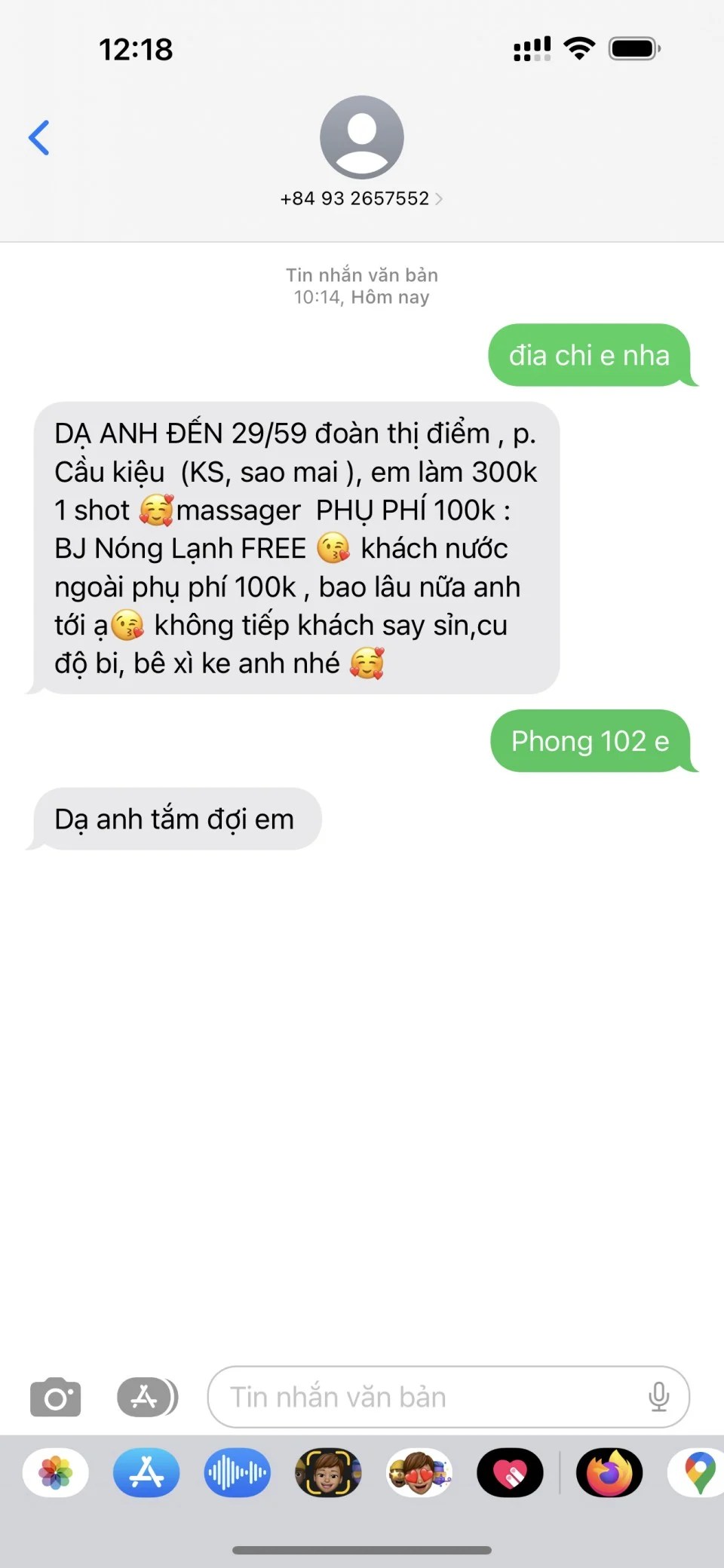Open the Digital Touch heart app
The height and width of the screenshot is (1568, 724).
[x=510, y=1472]
